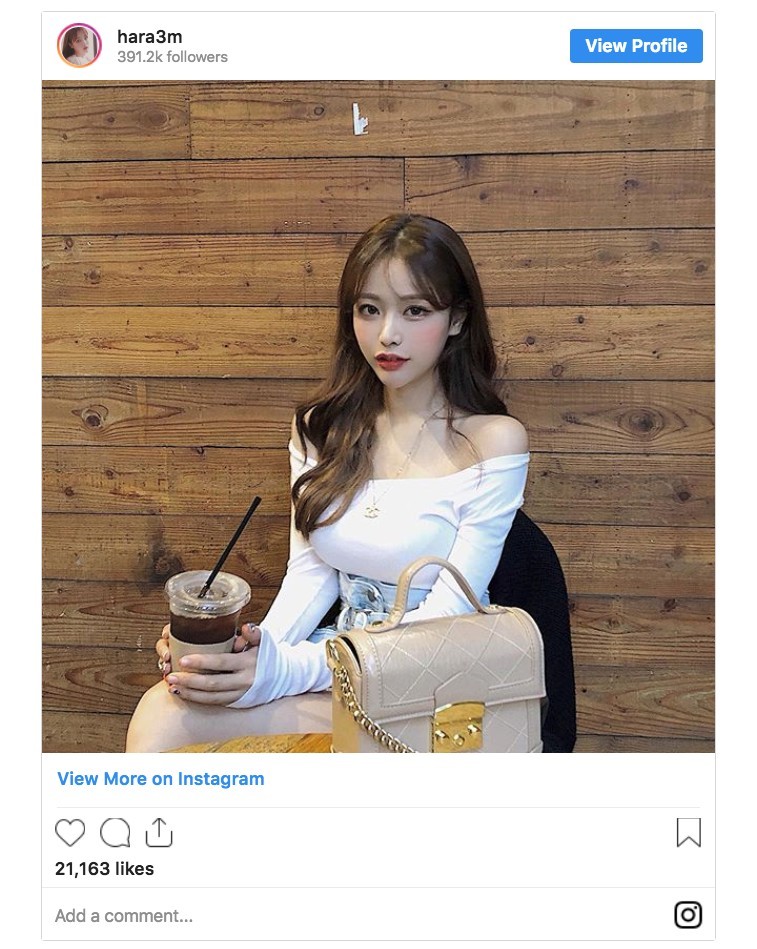Open comments via the speech bubble icon
Image resolution: width=757 pixels, height=949 pixels.
(x=115, y=833)
